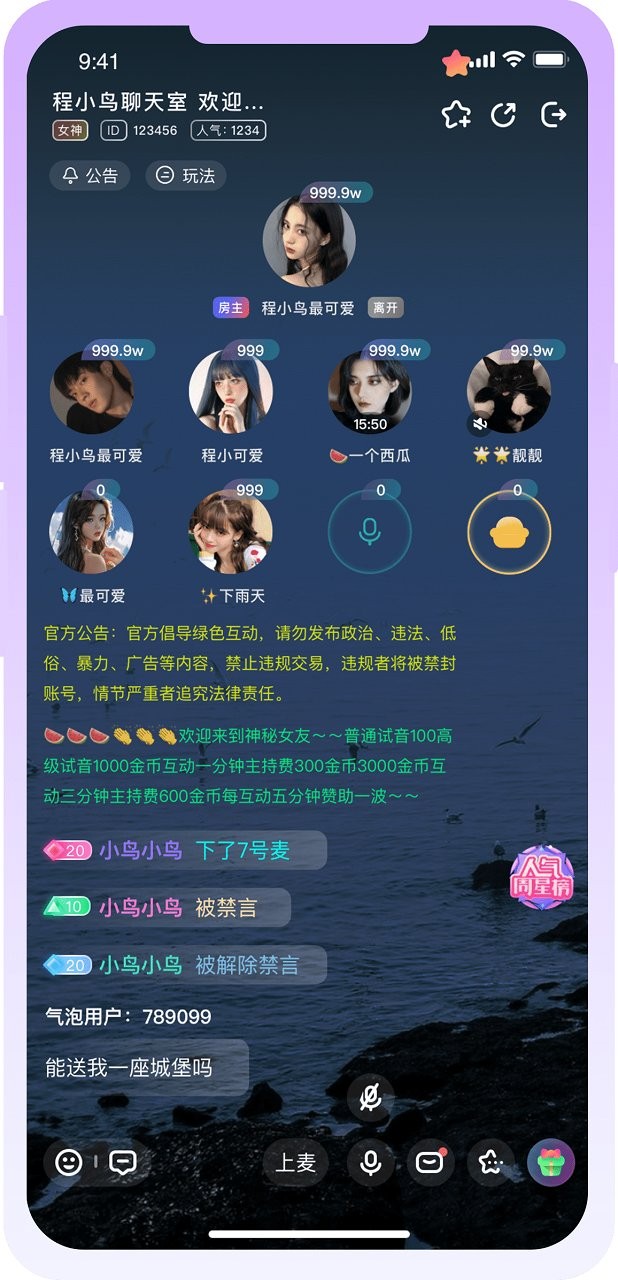Open 一个西瓜's seat avatar
The width and height of the screenshot is (618, 1280).
369,392
